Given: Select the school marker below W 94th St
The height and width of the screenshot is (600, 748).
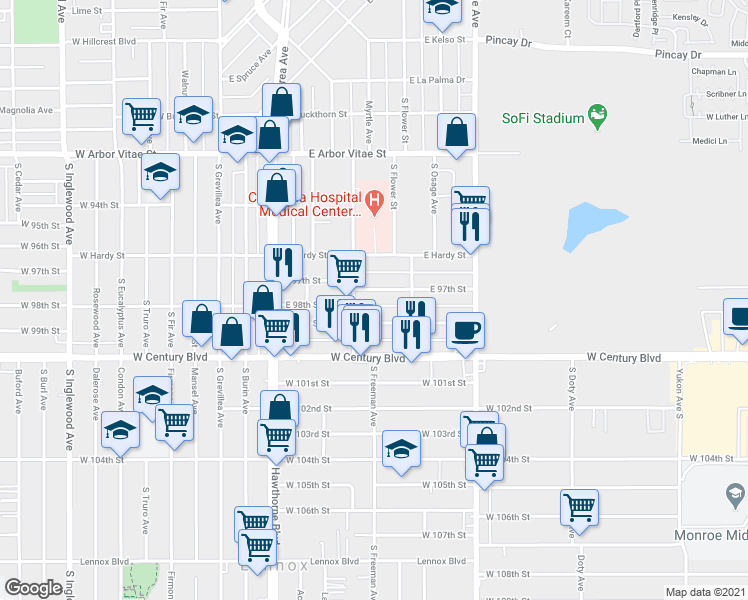Looking at the screenshot, I should coord(160,176).
